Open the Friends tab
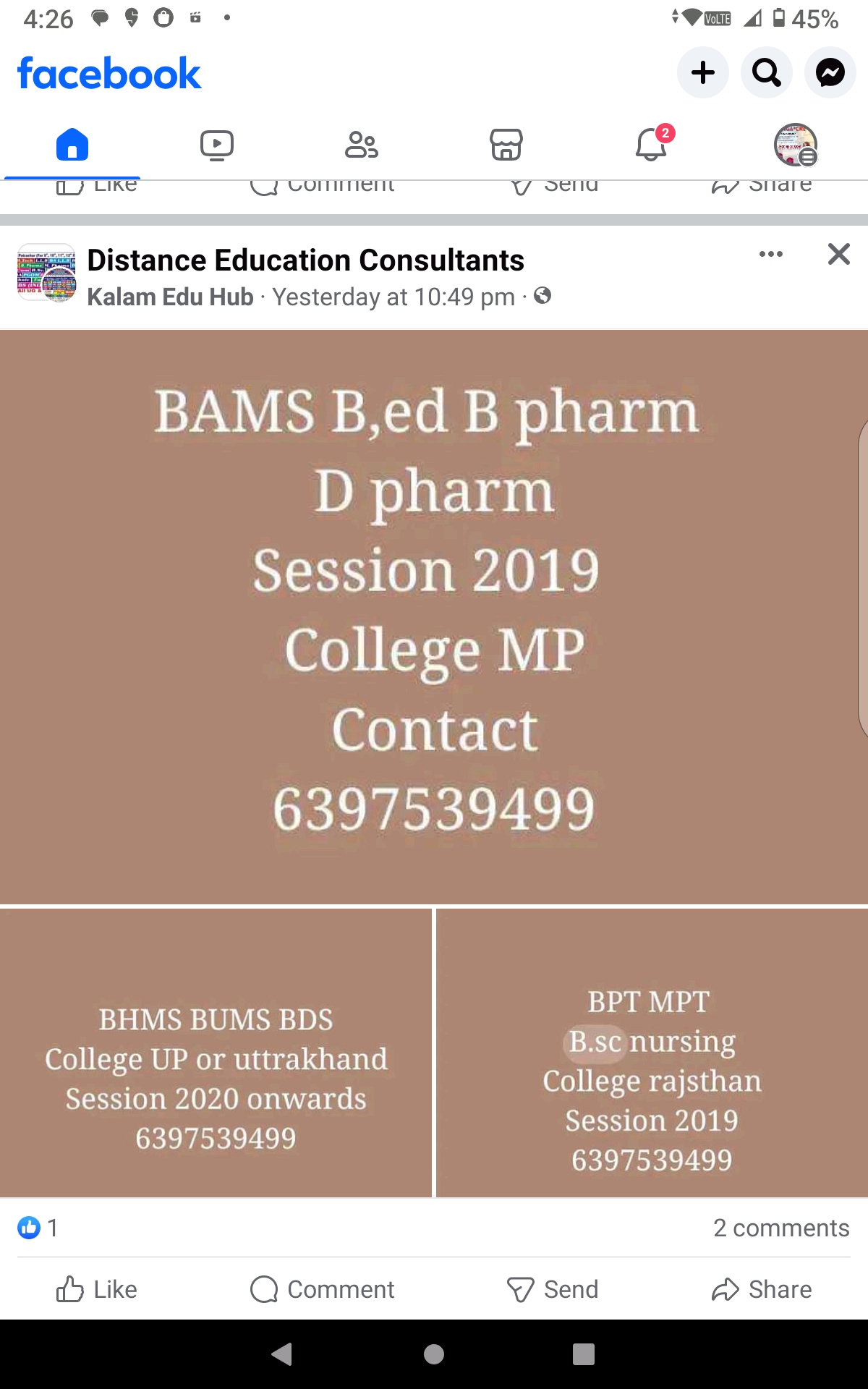The image size is (868, 1389). (x=362, y=145)
